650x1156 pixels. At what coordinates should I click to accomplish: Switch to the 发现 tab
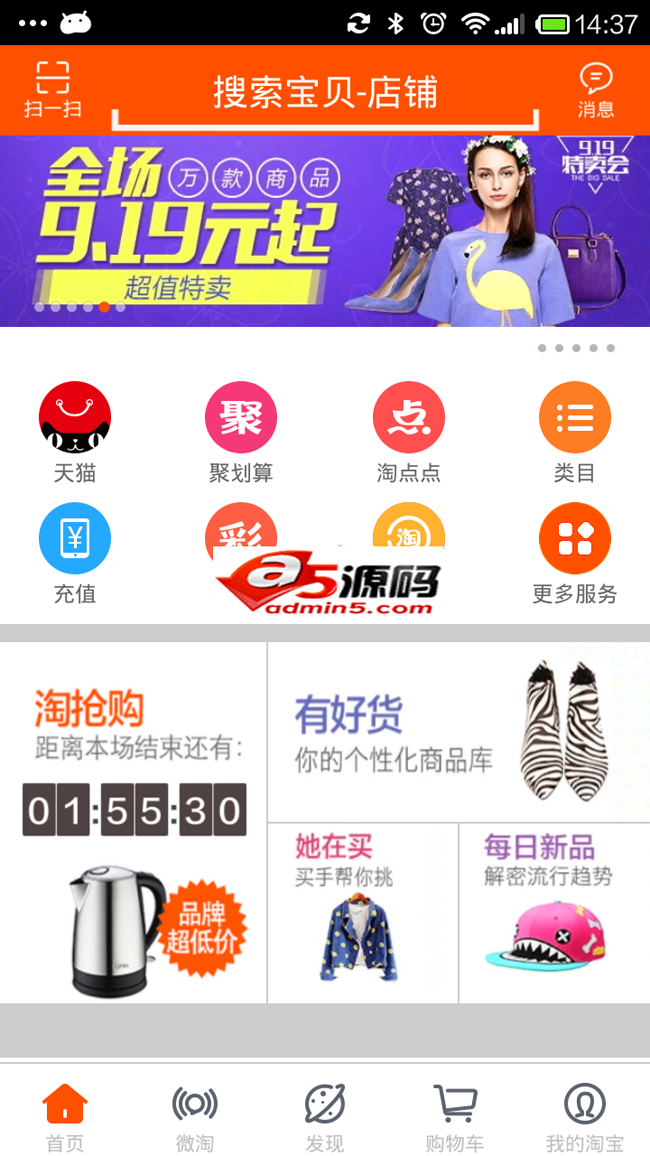325,1117
